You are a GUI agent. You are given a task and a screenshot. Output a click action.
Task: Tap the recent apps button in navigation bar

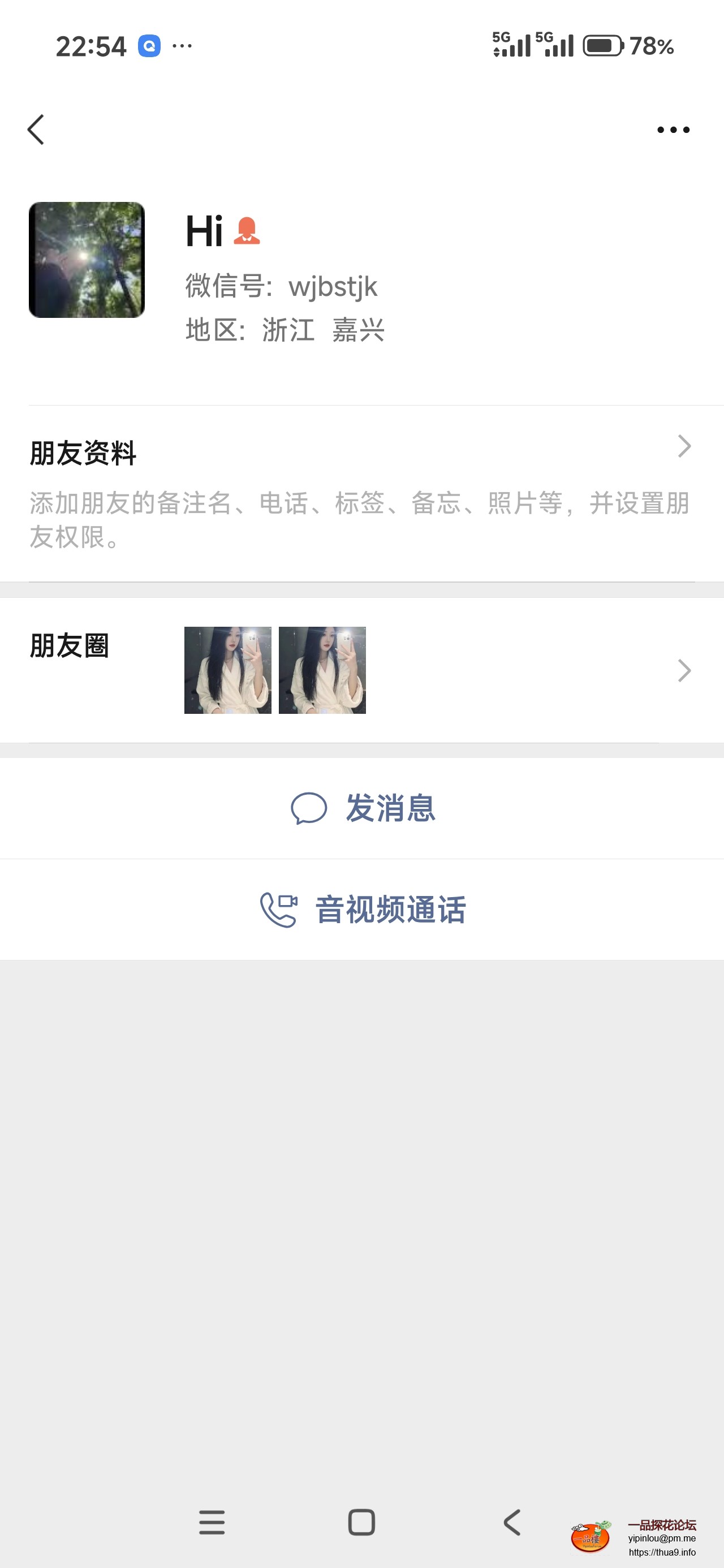coord(212,1523)
